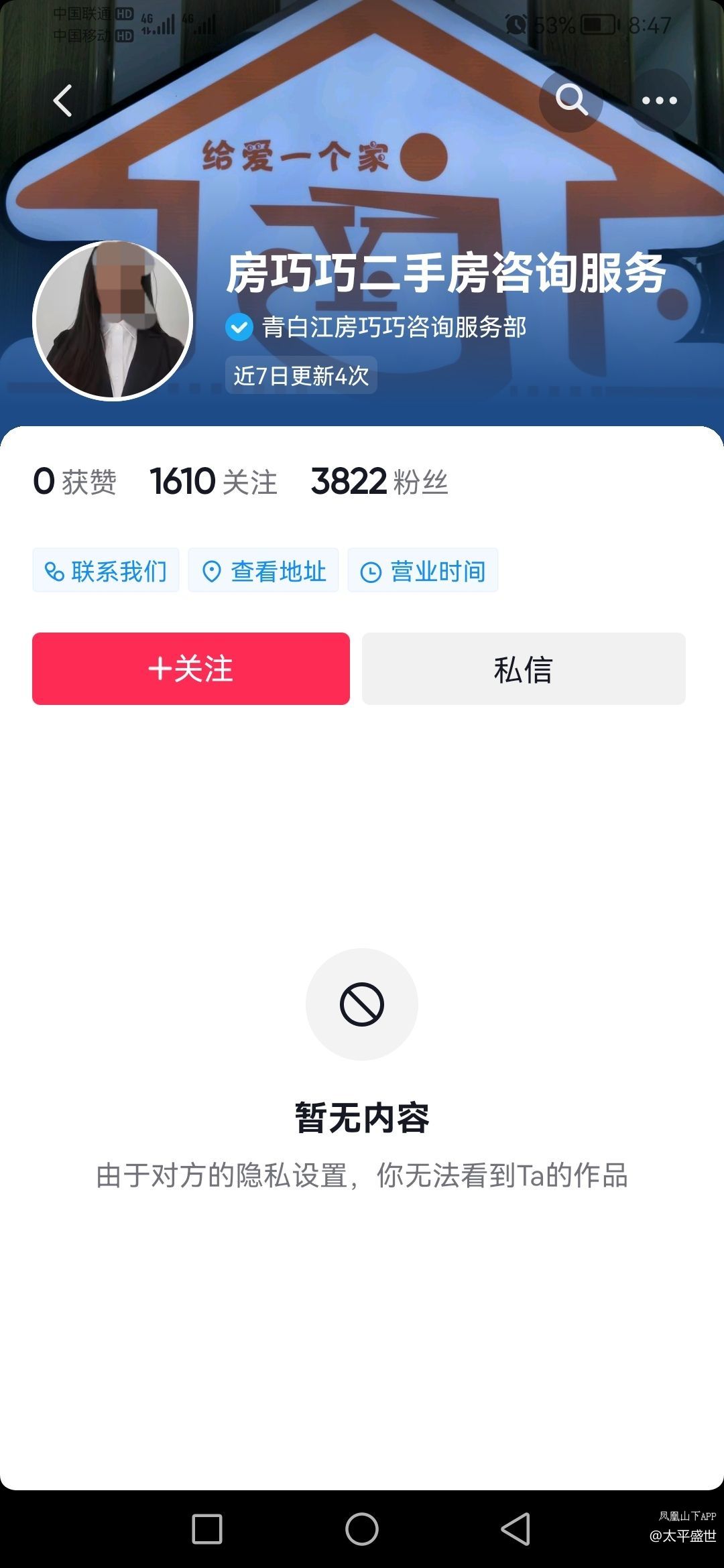Tap the system home button

362,1530
